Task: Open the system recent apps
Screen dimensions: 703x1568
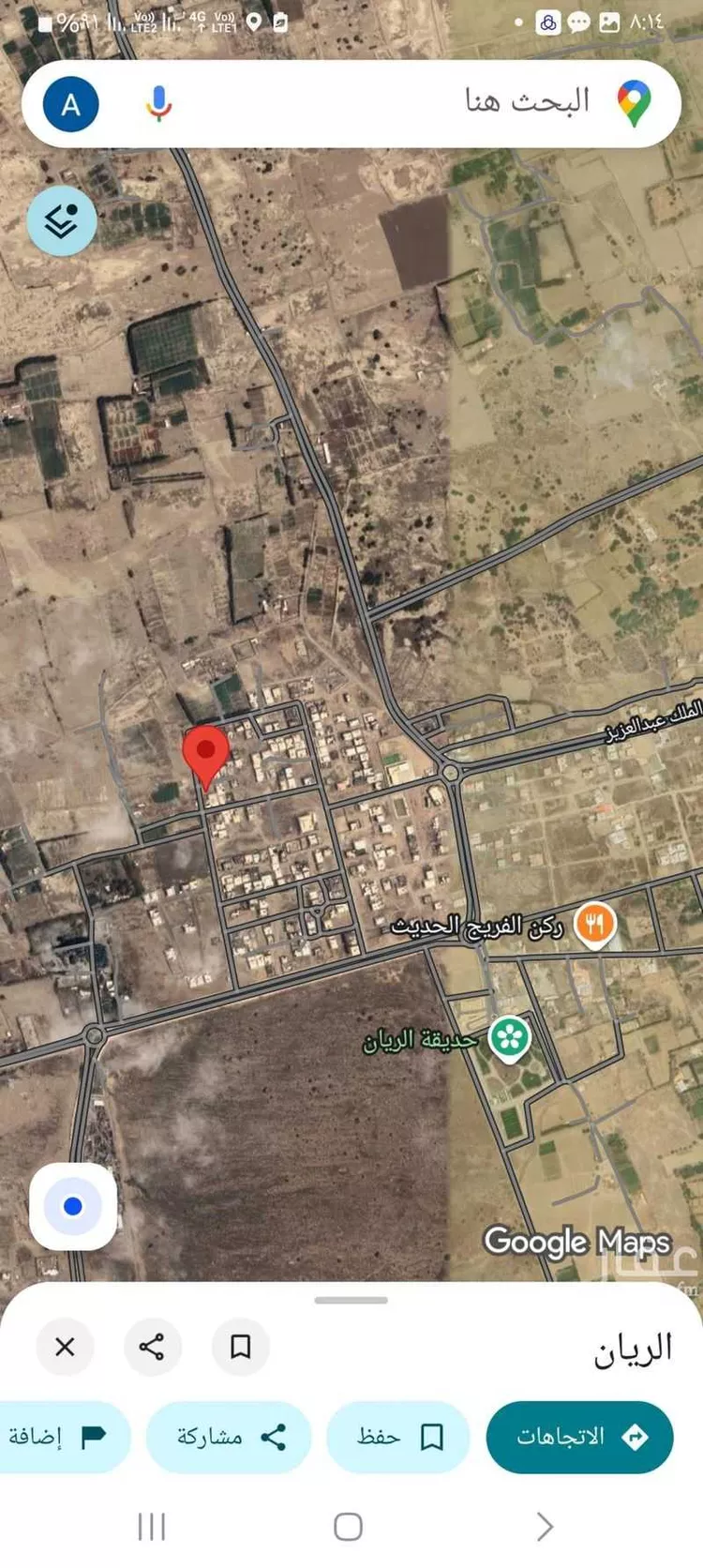Action: (x=151, y=1527)
